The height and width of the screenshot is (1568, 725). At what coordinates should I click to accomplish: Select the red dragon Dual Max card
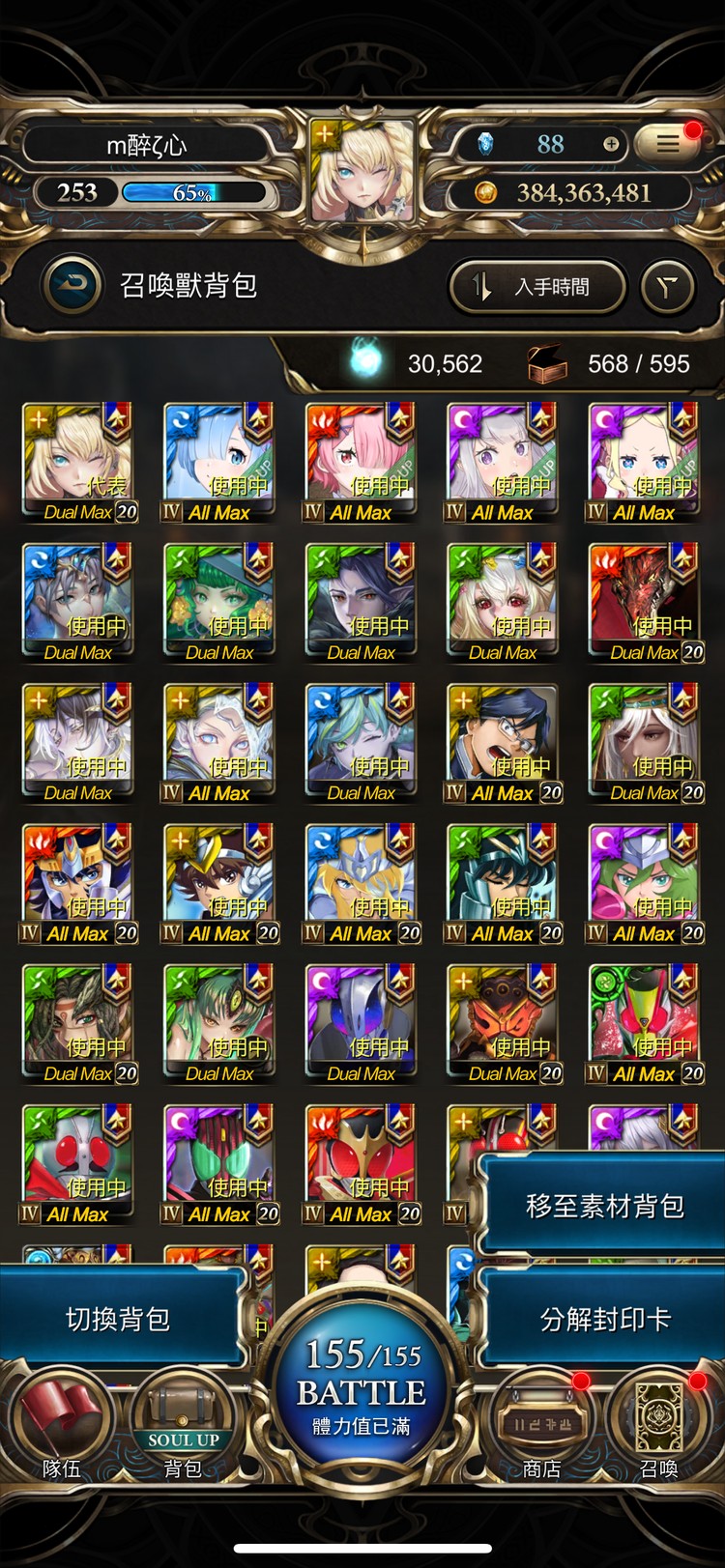(x=644, y=601)
